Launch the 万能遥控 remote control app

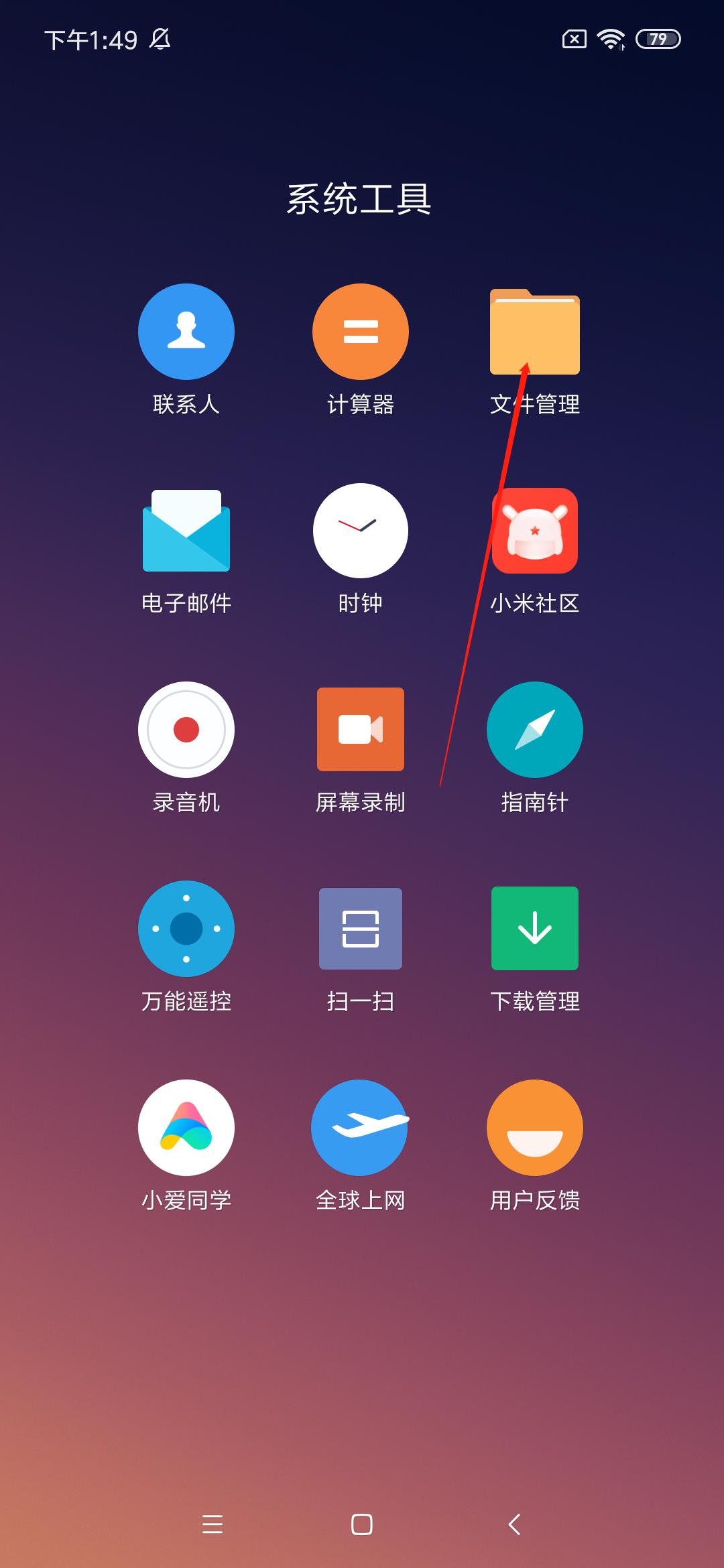pos(186,929)
